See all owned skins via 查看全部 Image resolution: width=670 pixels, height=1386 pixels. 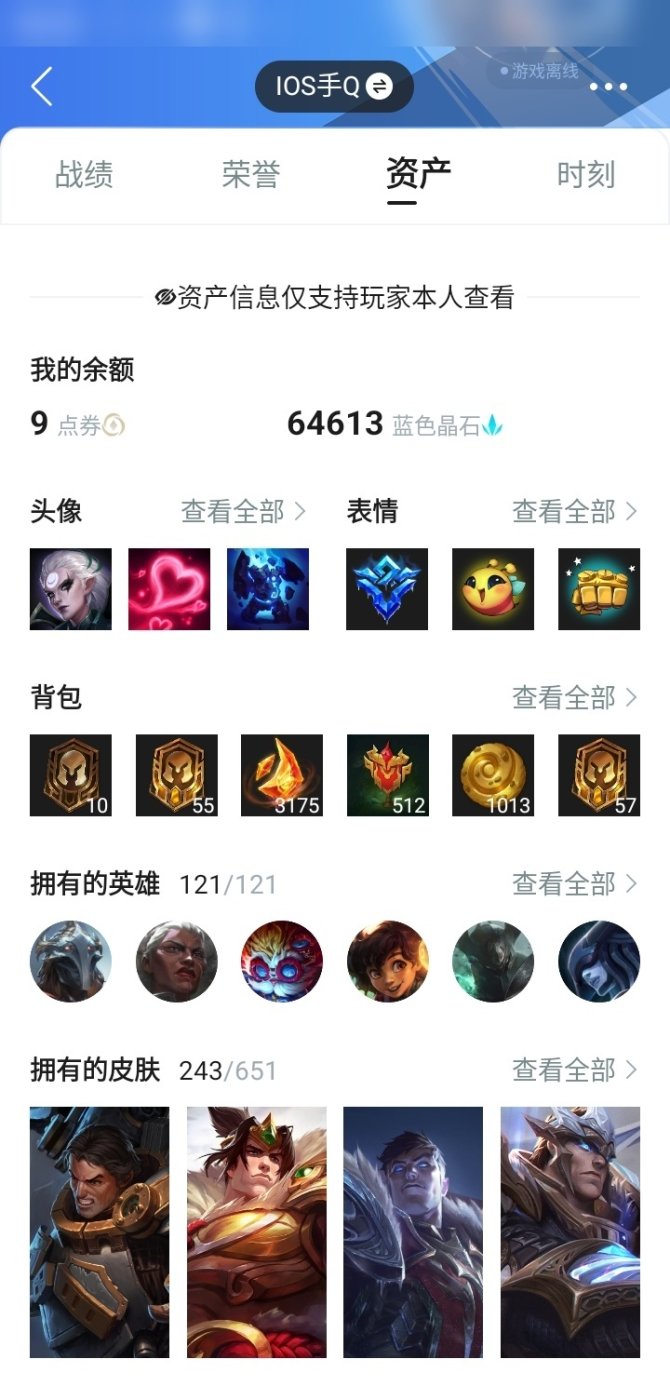(x=574, y=1071)
